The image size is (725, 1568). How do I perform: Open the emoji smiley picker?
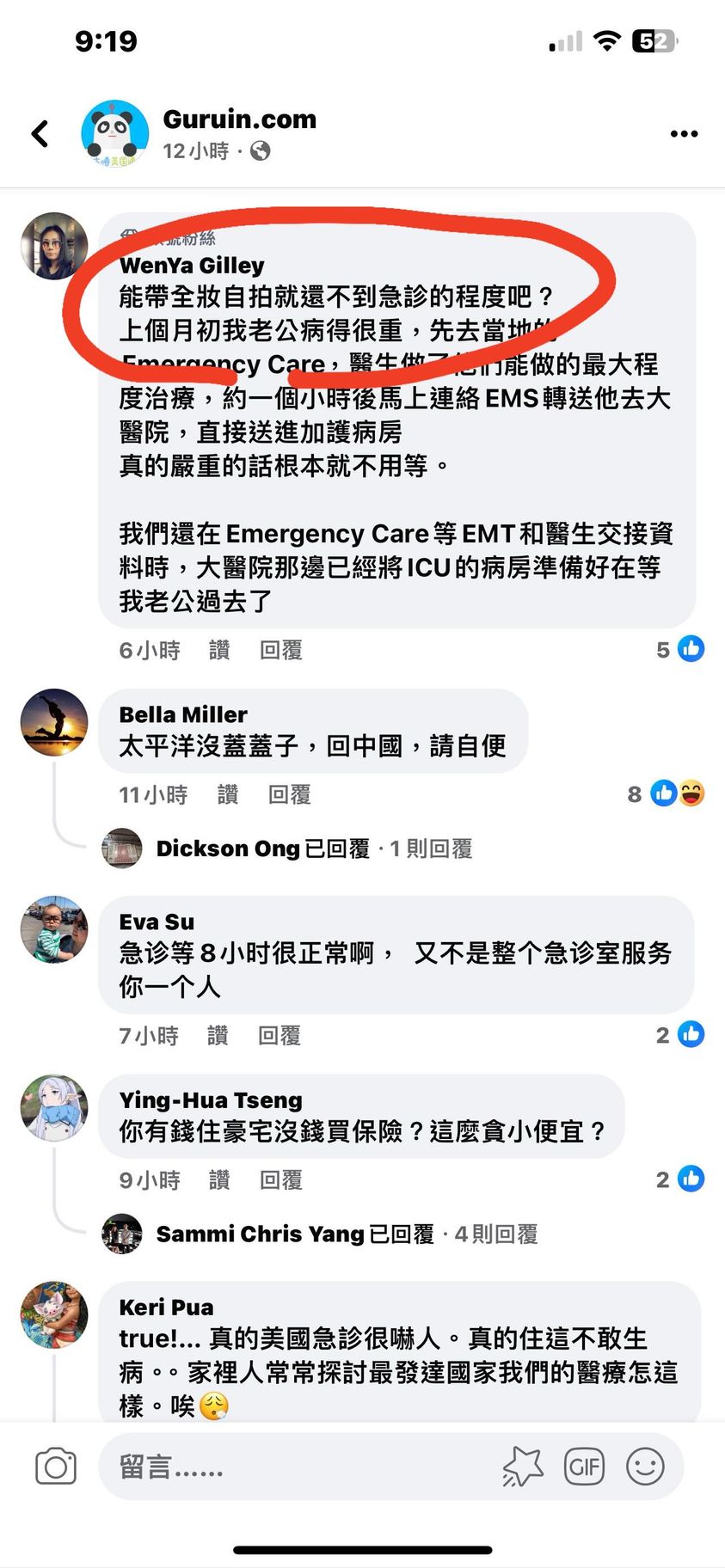coord(645,1467)
